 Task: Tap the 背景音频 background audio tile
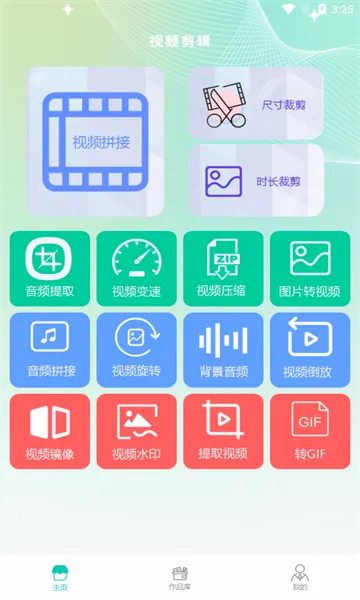(x=223, y=350)
